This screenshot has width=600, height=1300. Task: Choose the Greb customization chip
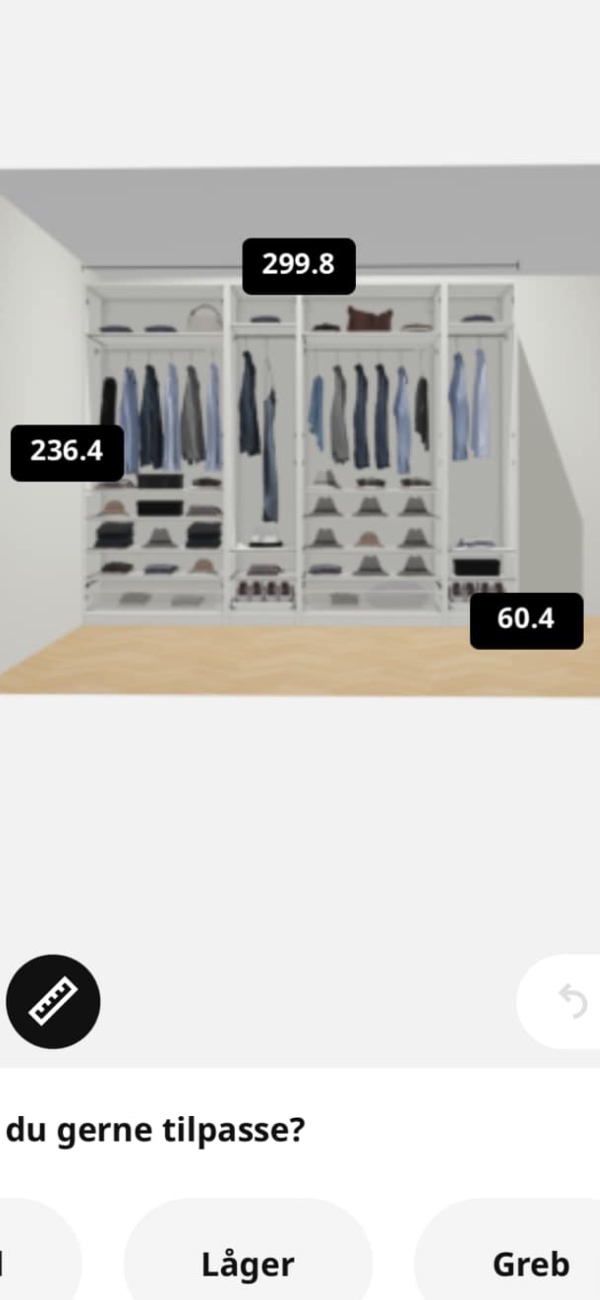(530, 1264)
